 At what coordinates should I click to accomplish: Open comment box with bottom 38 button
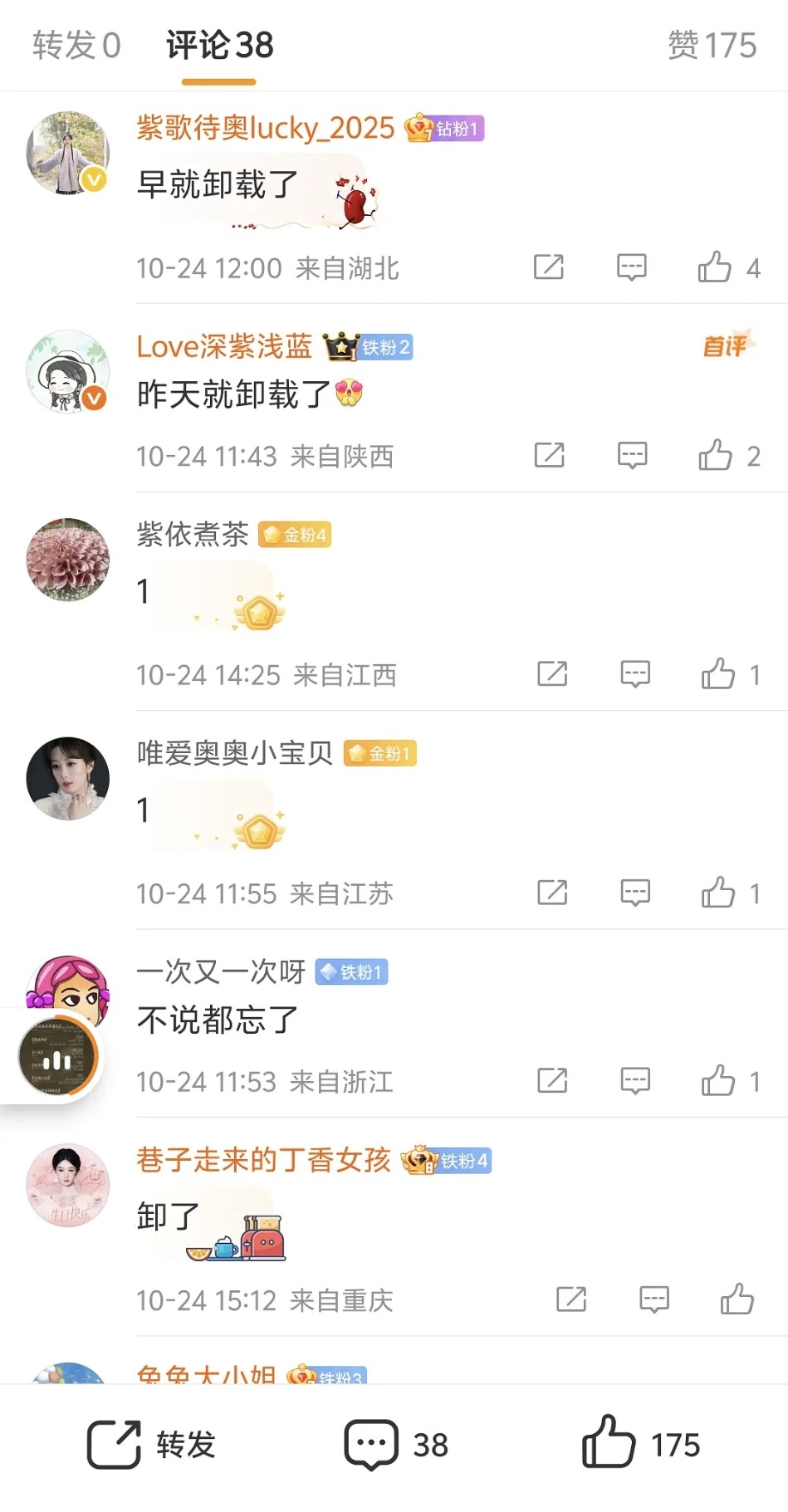[x=396, y=1445]
